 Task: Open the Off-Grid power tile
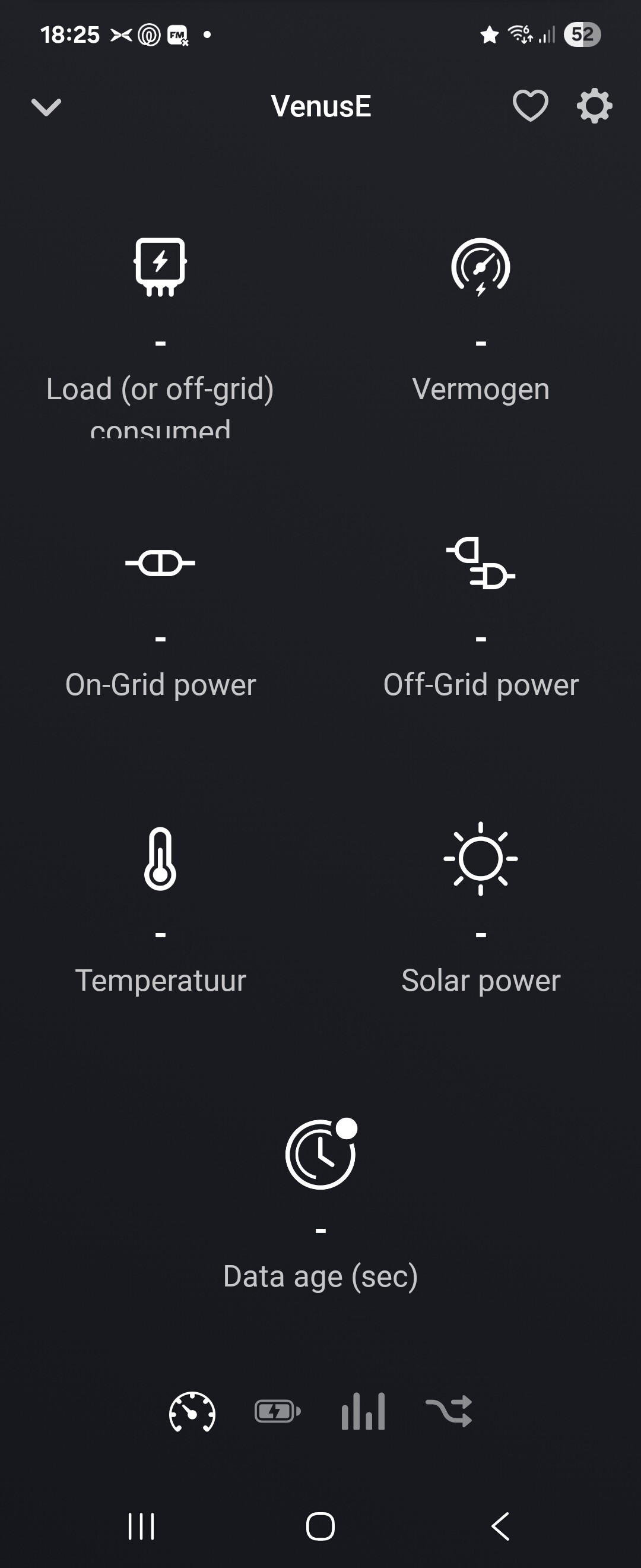coord(480,618)
